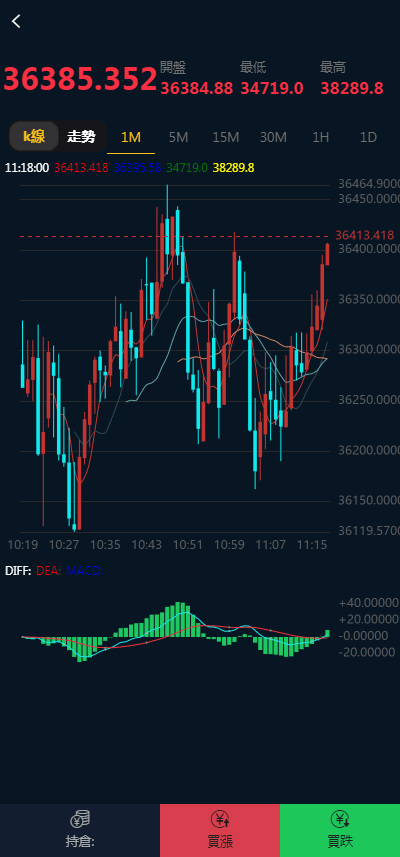
Task: Show the 30M interval chart
Action: 273,137
